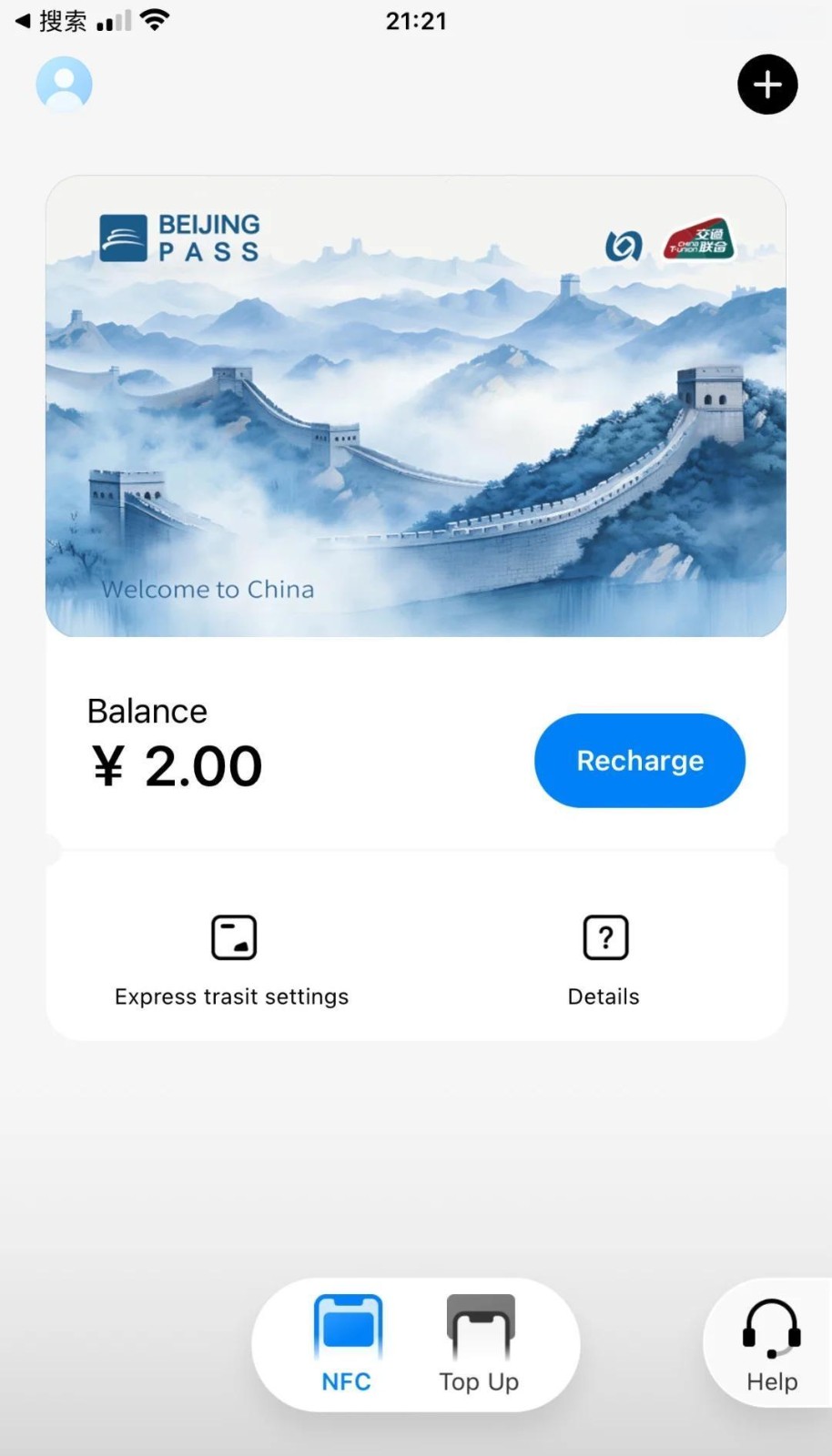Tap the Express trasit settings label
This screenshot has height=1456, width=832.
231,996
